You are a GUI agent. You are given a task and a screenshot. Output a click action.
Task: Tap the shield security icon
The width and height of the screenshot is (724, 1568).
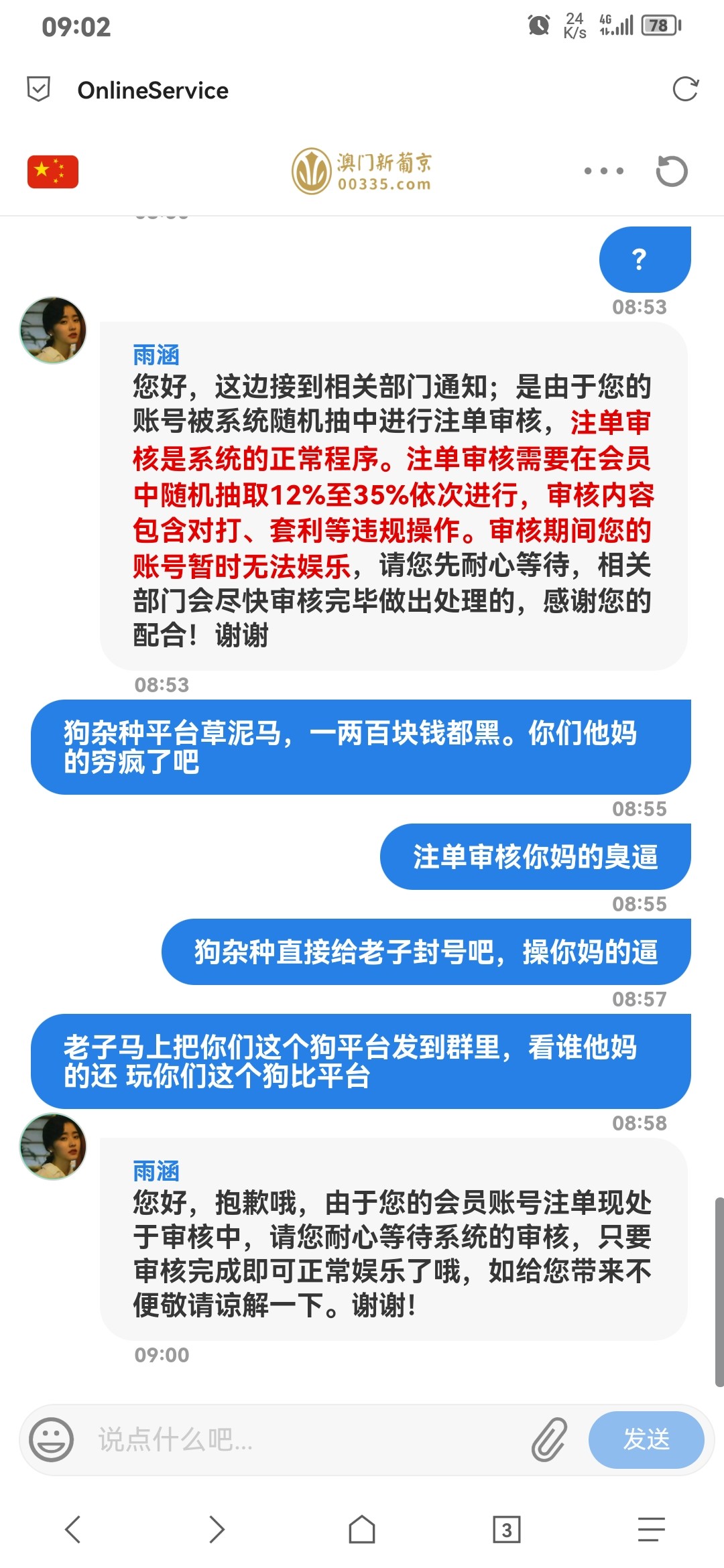pos(39,90)
